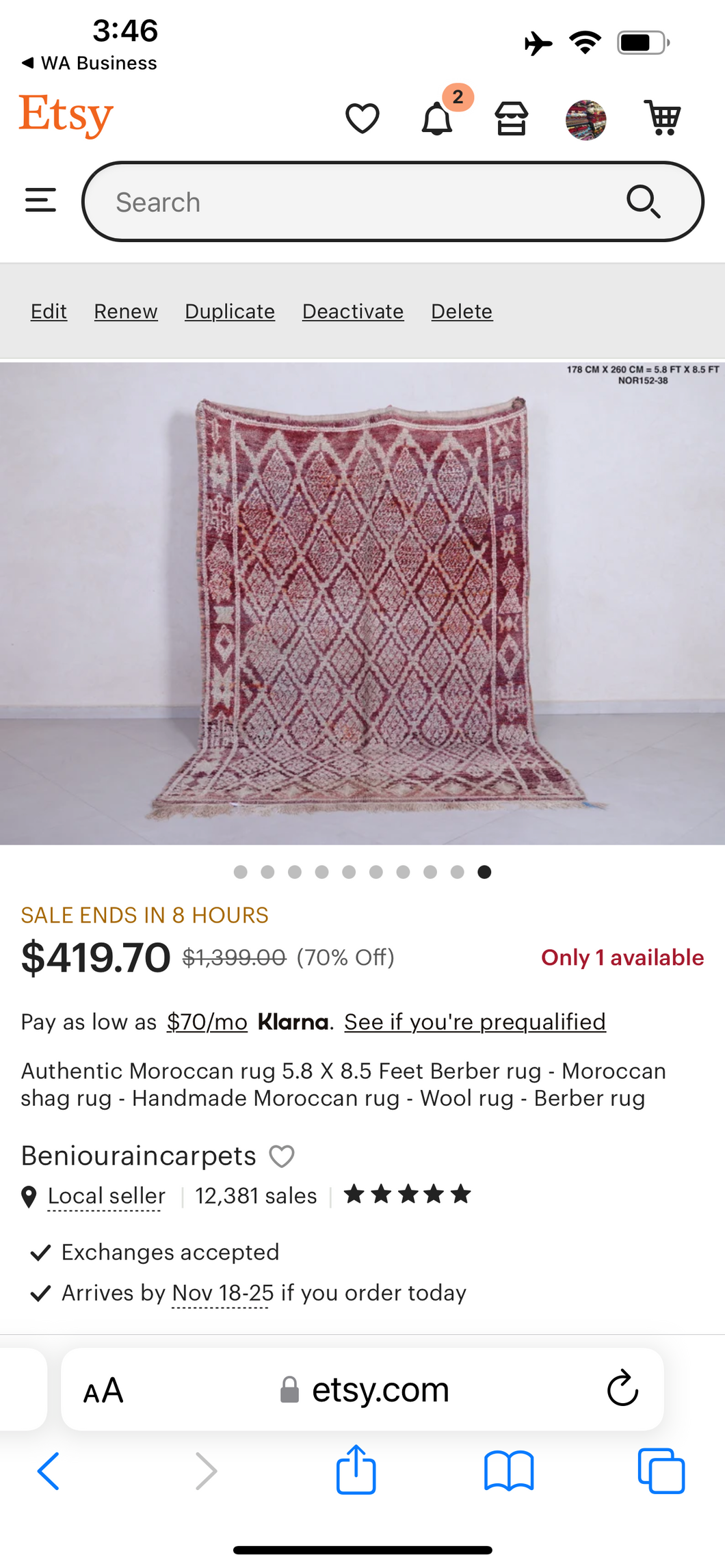The width and height of the screenshot is (725, 1568).
Task: Open Safari share sheet
Action: [356, 1470]
